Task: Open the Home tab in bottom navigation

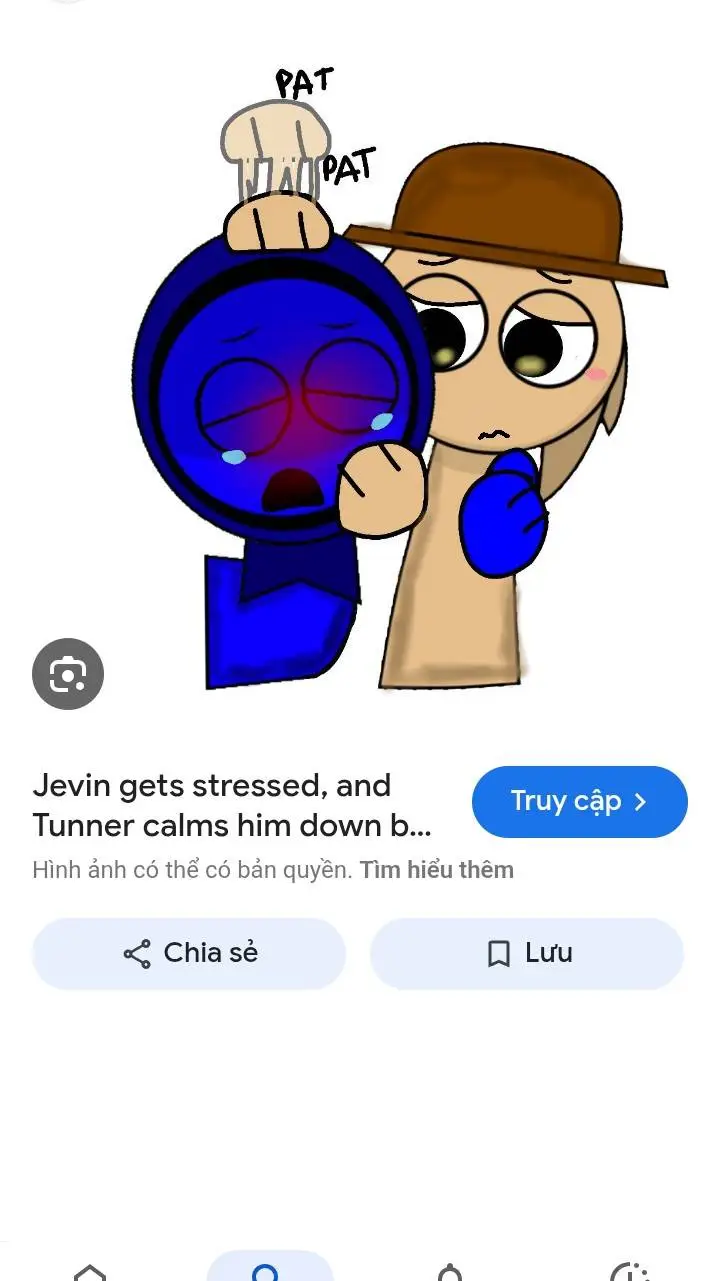Action: pyautogui.click(x=89, y=1272)
